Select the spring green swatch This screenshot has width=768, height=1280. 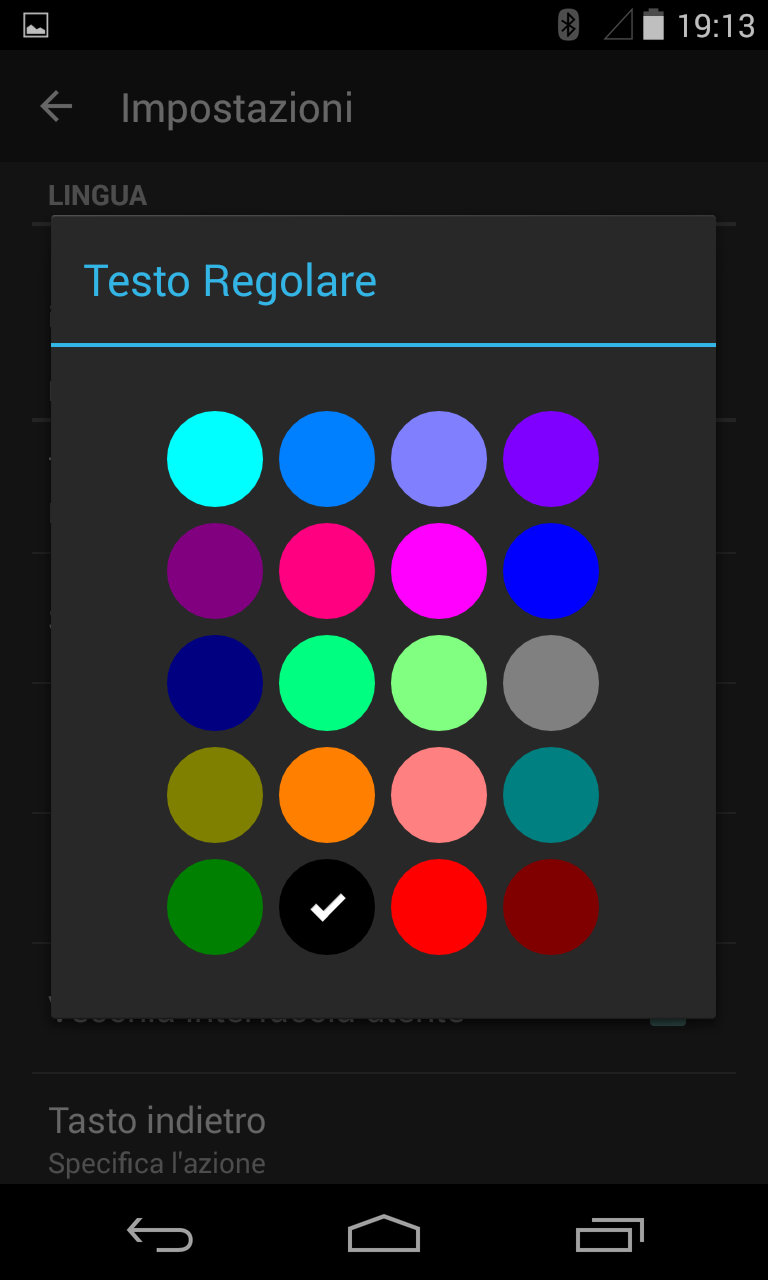[327, 683]
